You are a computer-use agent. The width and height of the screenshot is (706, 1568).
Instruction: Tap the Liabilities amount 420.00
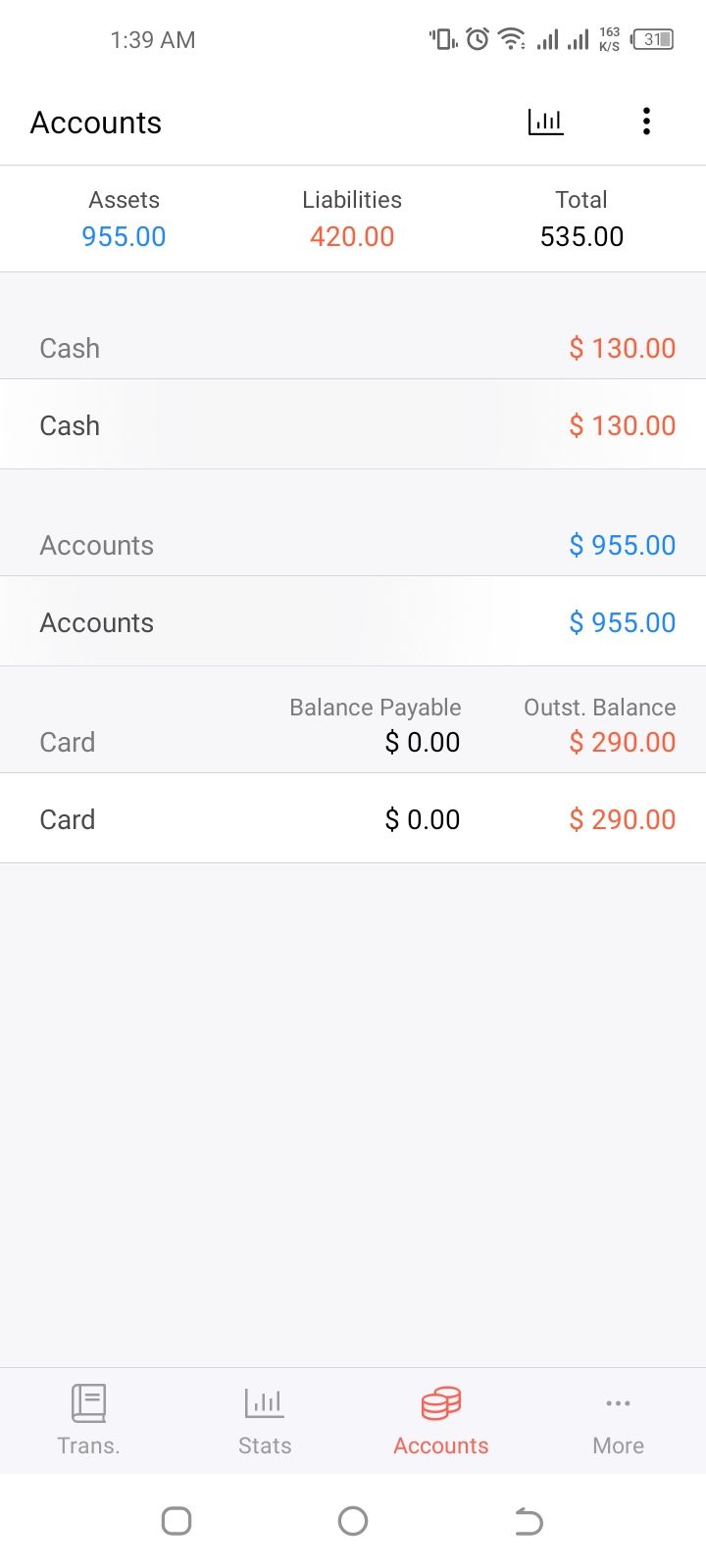pyautogui.click(x=352, y=235)
